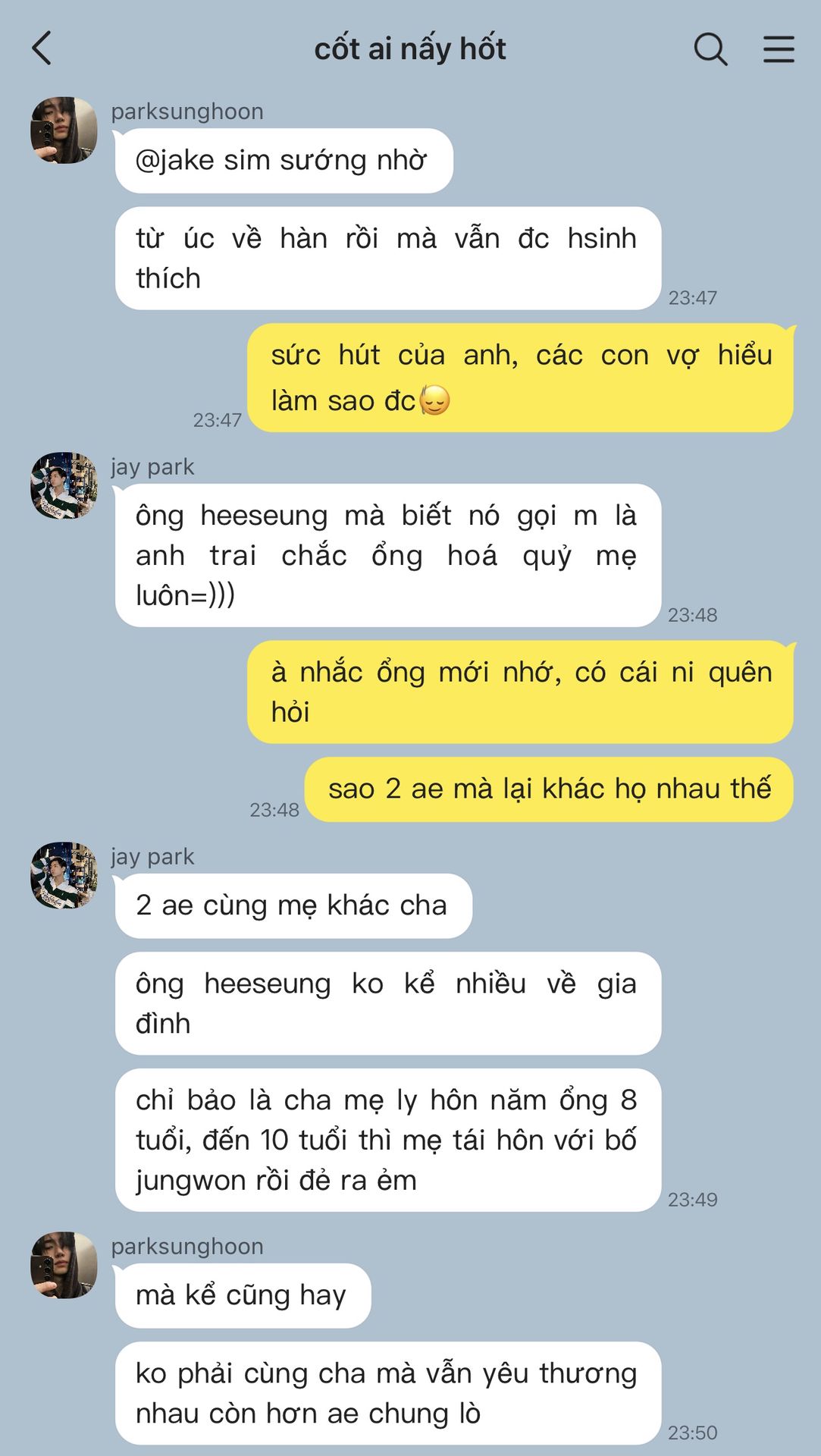Search within the cốt ai nấy hốt chat
This screenshot has height=1456, width=821.
click(x=710, y=49)
